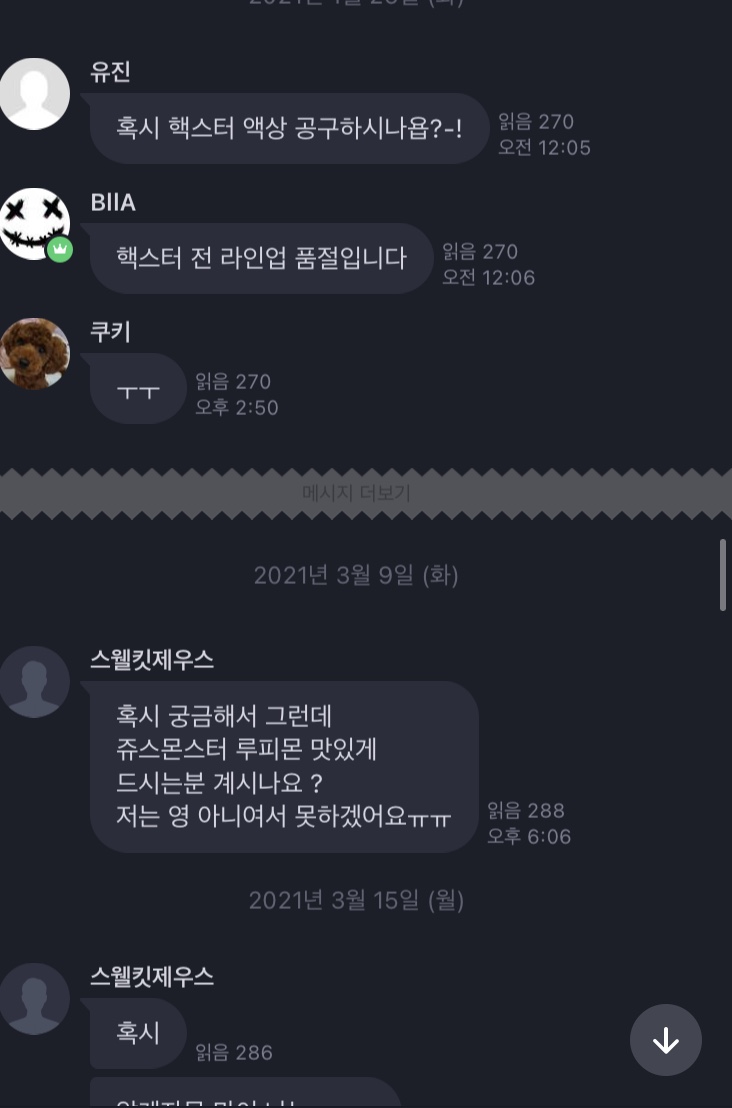Viewport: 732px width, 1108px height.
Task: Jump to latest messages with down arrow
Action: (x=665, y=1040)
